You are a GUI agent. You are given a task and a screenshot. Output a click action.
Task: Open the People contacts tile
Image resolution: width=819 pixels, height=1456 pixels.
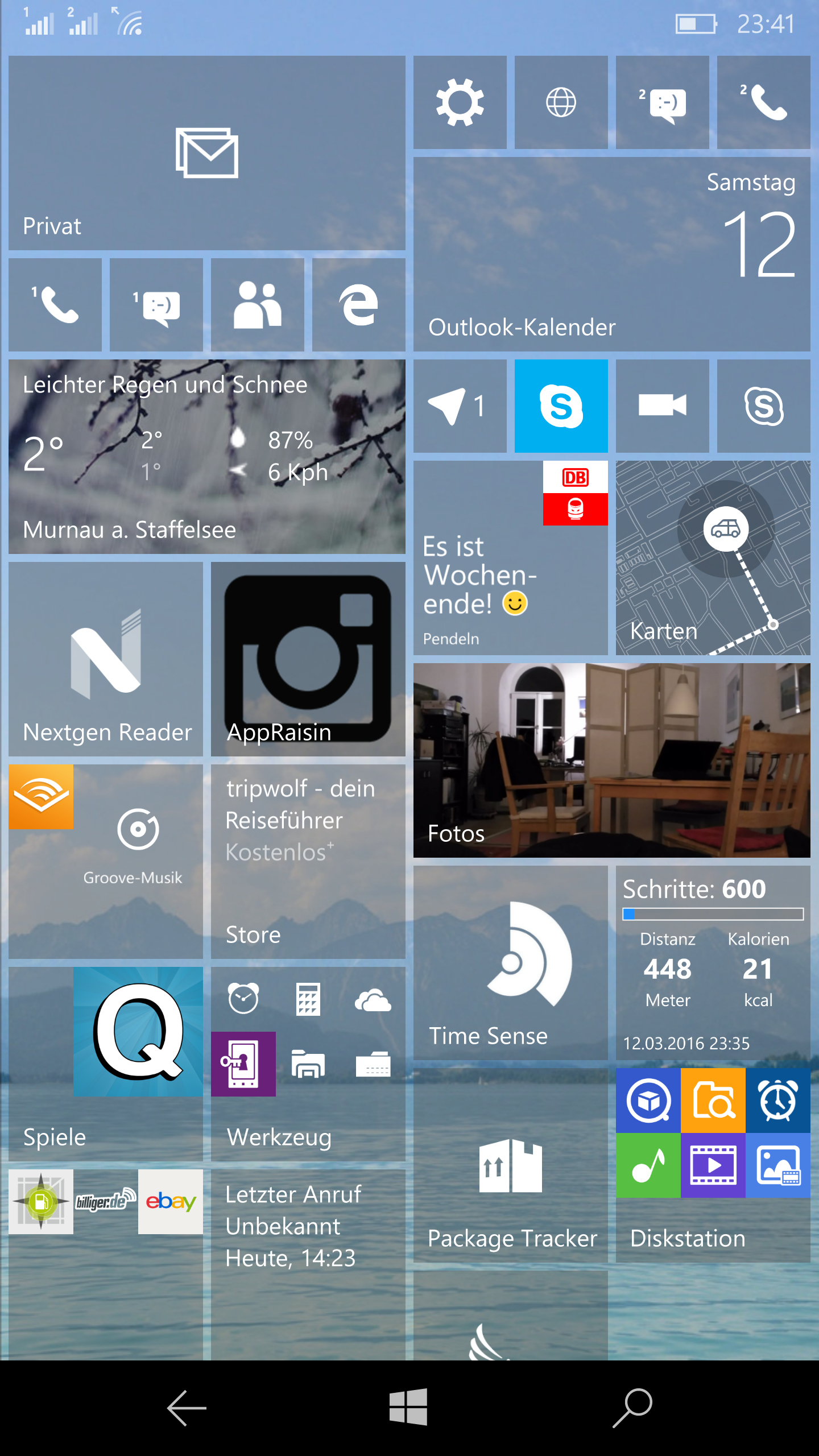(x=258, y=305)
